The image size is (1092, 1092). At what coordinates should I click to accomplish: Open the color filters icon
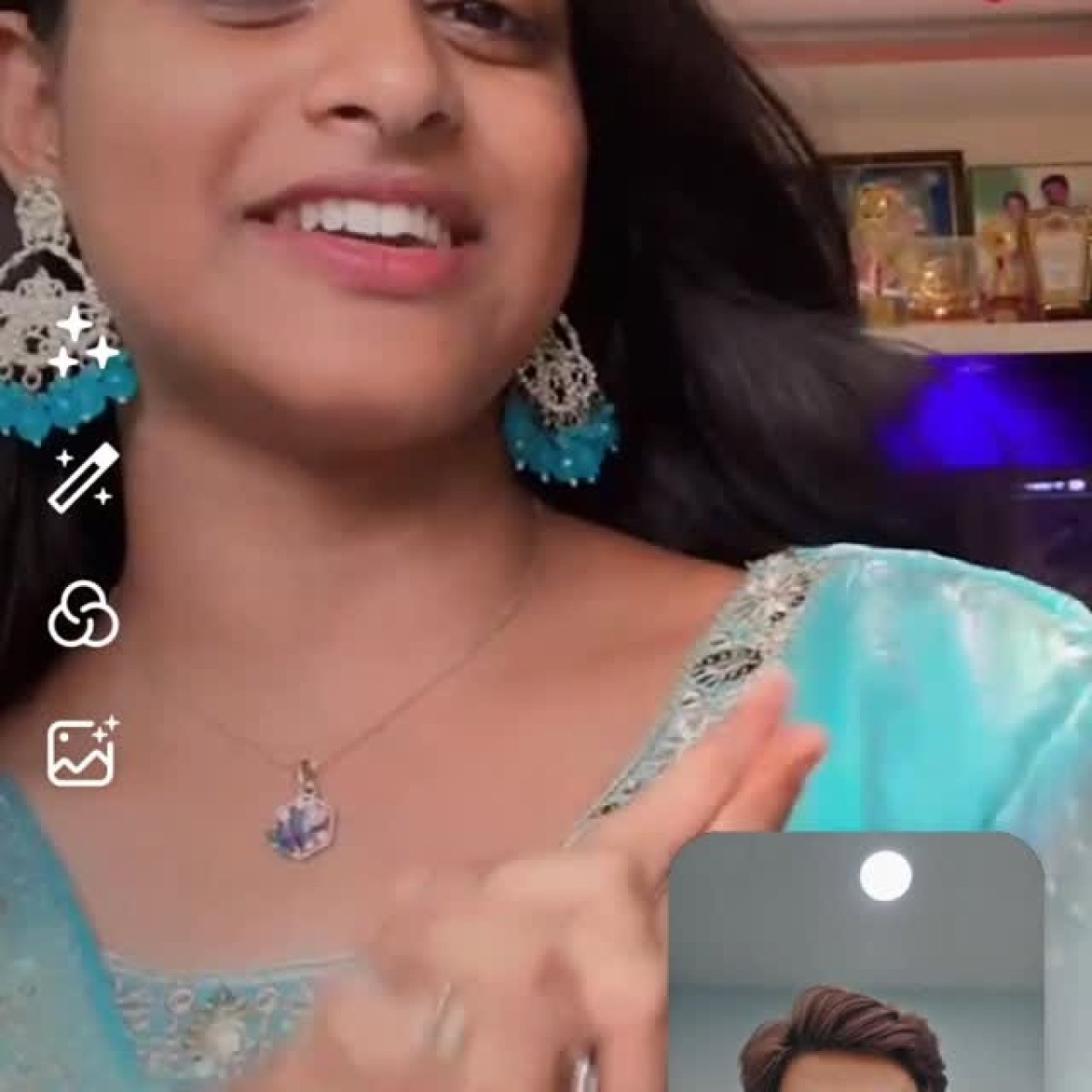(x=83, y=613)
